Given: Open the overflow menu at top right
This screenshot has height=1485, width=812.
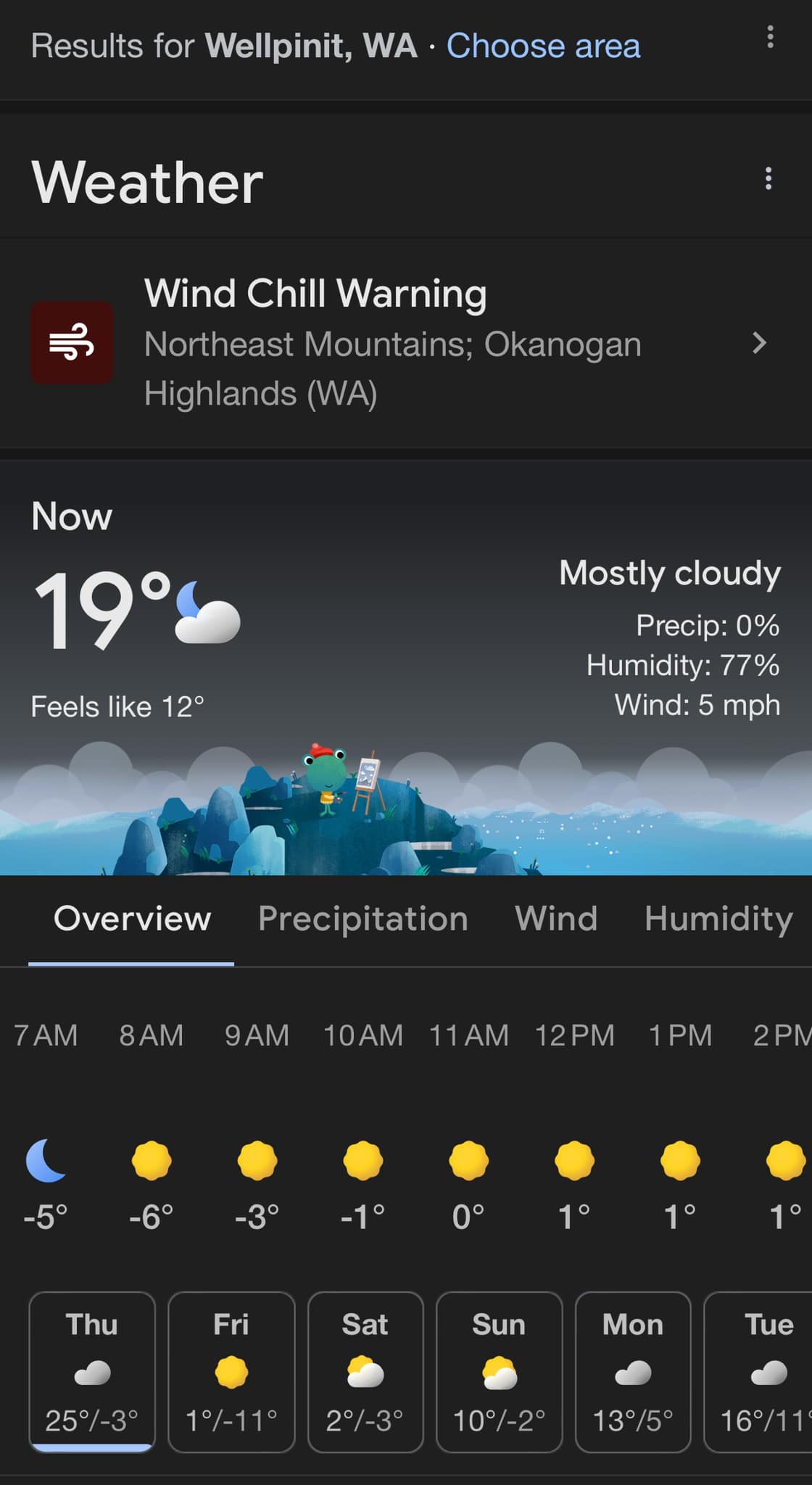Looking at the screenshot, I should (769, 38).
